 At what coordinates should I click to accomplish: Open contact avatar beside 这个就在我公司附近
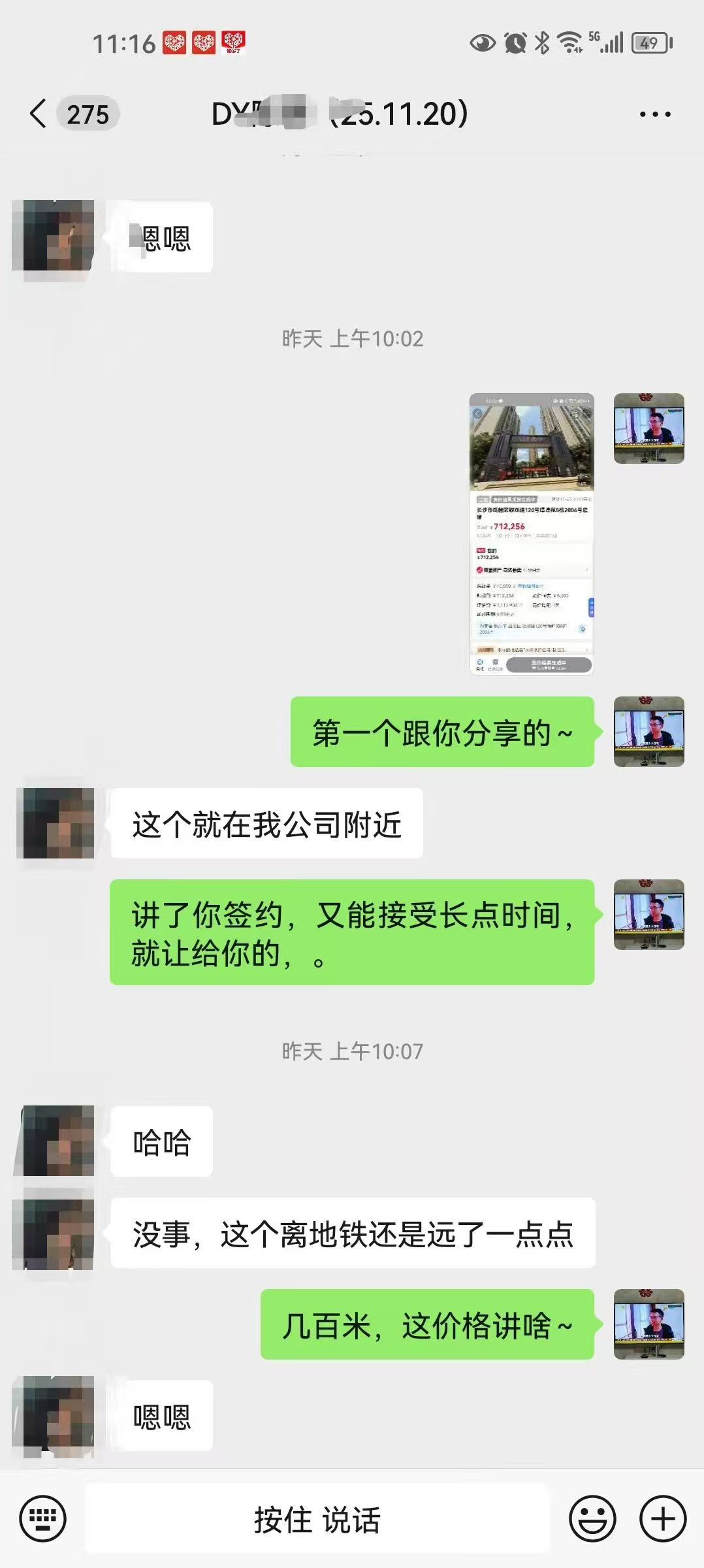click(x=59, y=823)
